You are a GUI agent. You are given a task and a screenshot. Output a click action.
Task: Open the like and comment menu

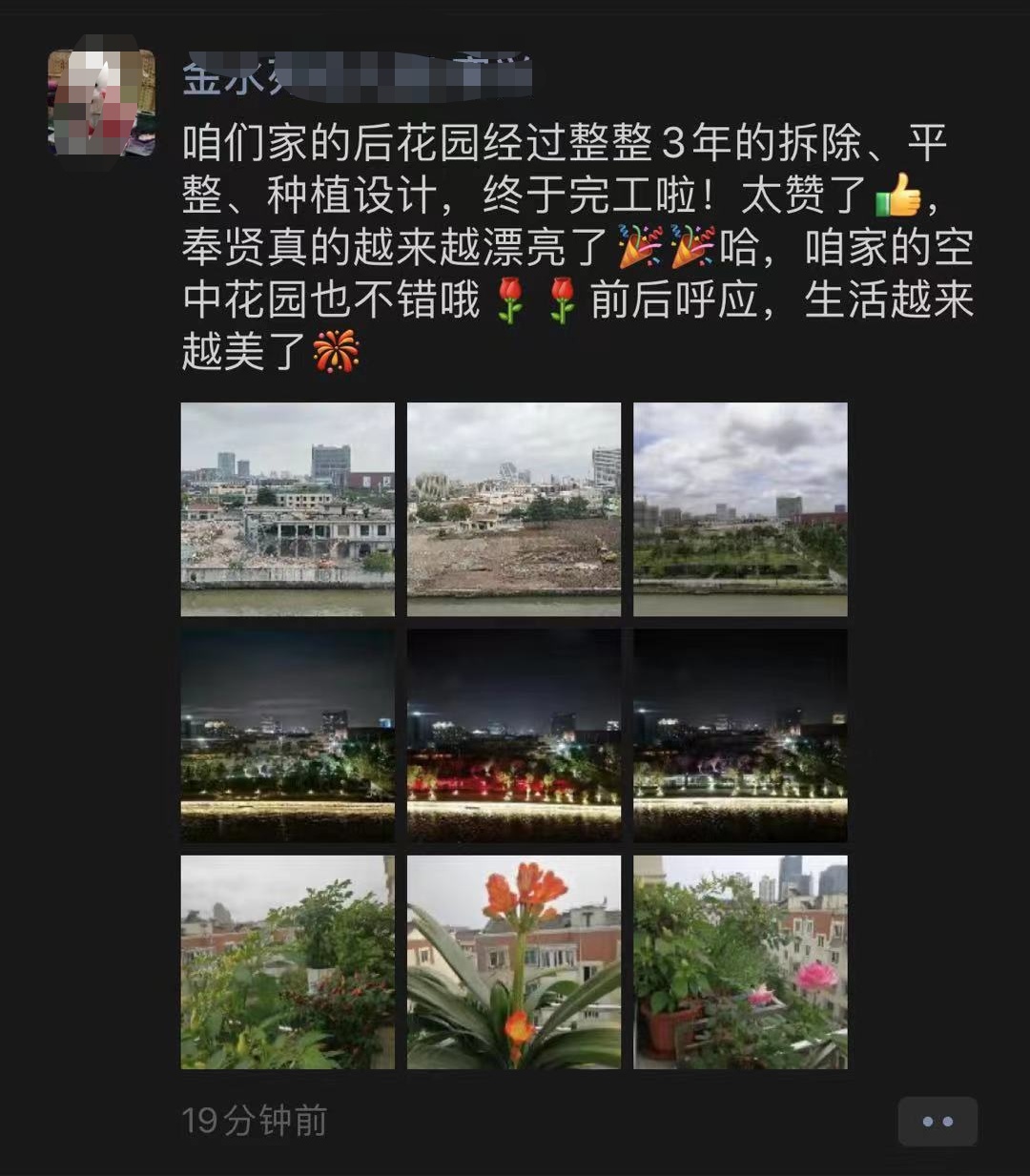coord(937,1121)
